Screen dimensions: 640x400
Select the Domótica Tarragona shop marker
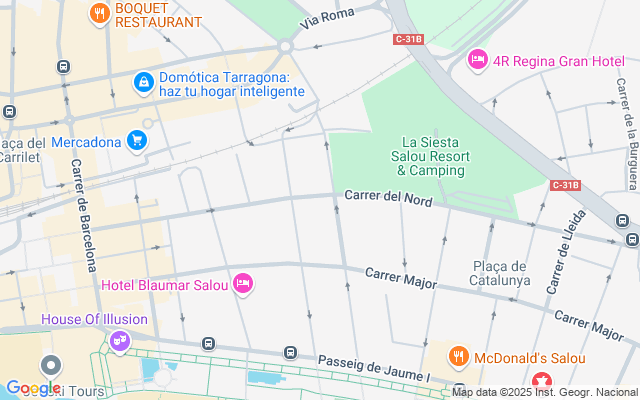click(x=143, y=81)
